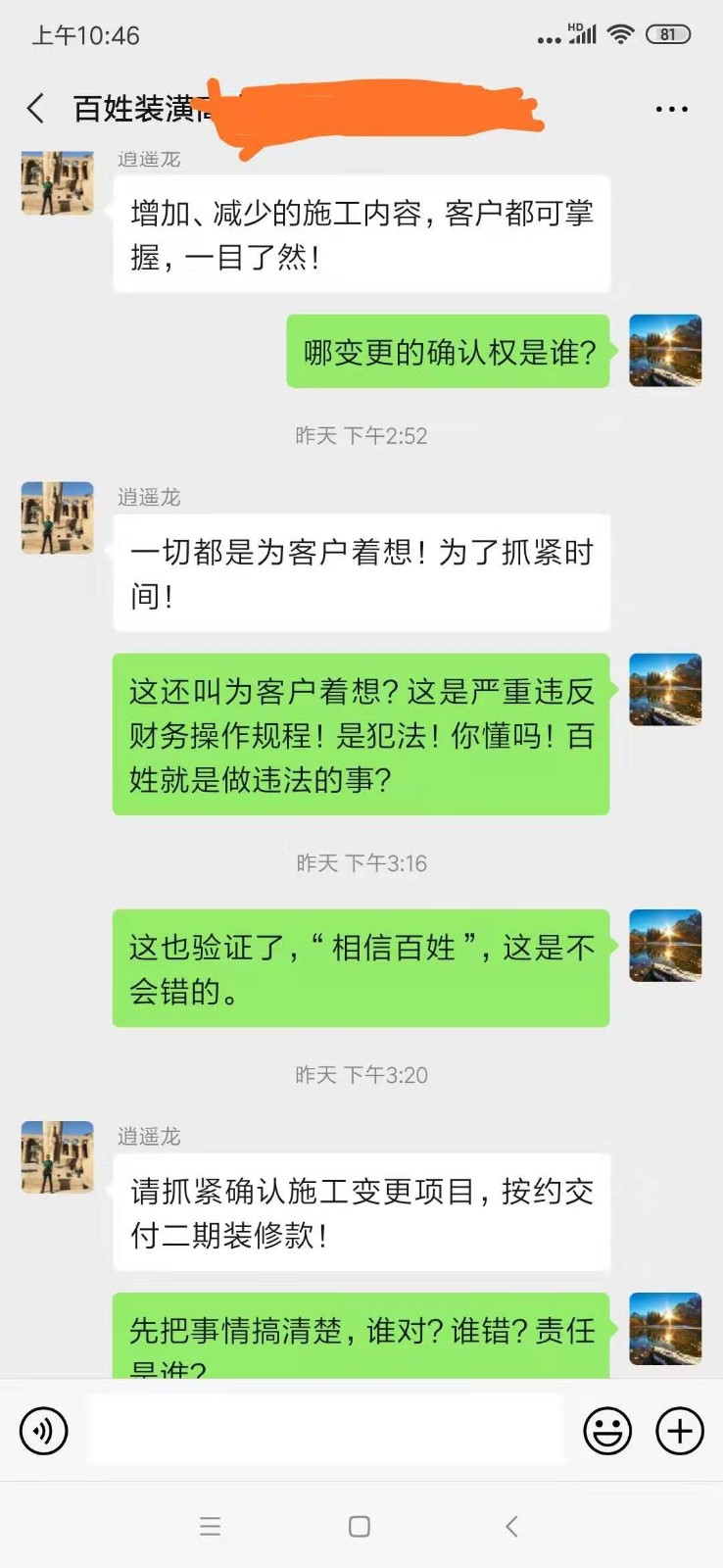Image resolution: width=723 pixels, height=1568 pixels.
Task: Go back from the chat
Action: tap(36, 109)
